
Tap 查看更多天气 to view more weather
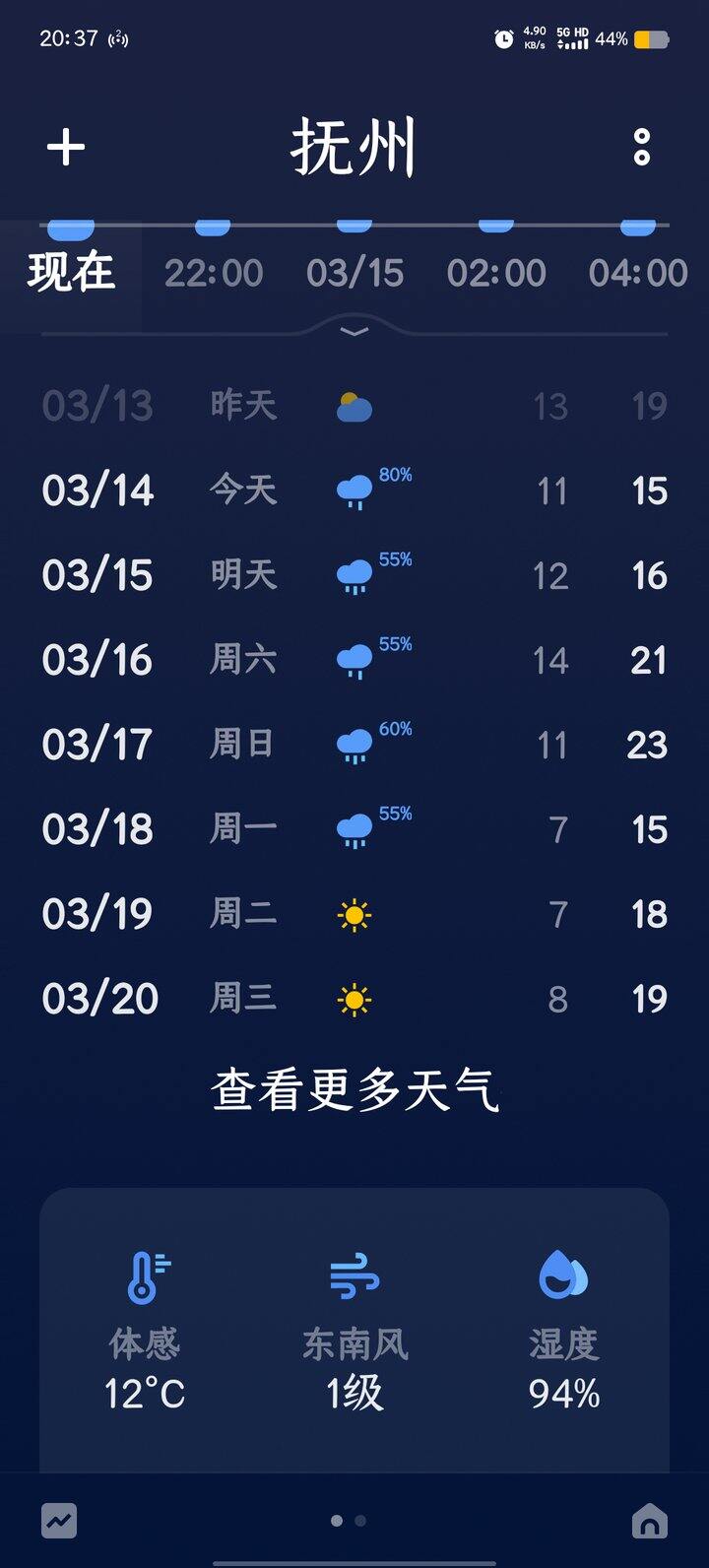[x=354, y=1091]
